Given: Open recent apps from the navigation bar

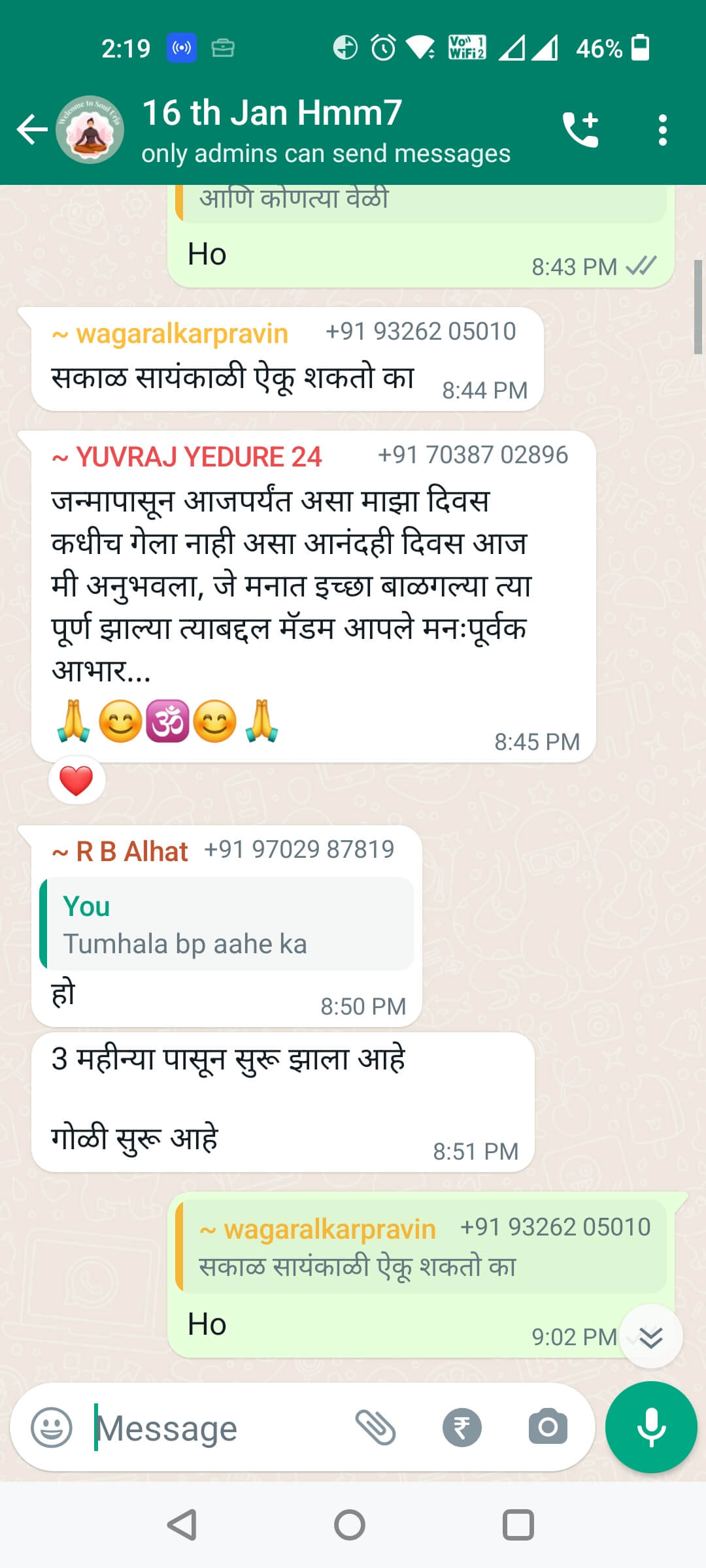Looking at the screenshot, I should click(x=518, y=1526).
